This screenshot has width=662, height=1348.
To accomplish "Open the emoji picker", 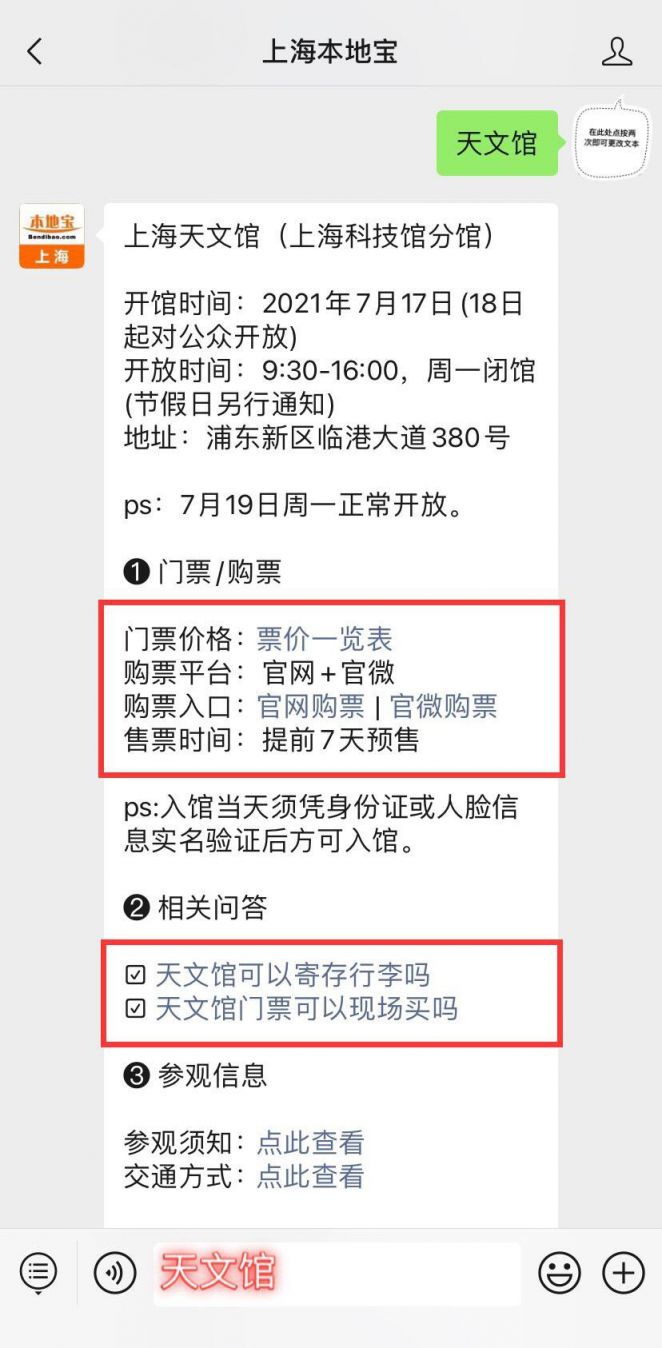I will tap(560, 1273).
